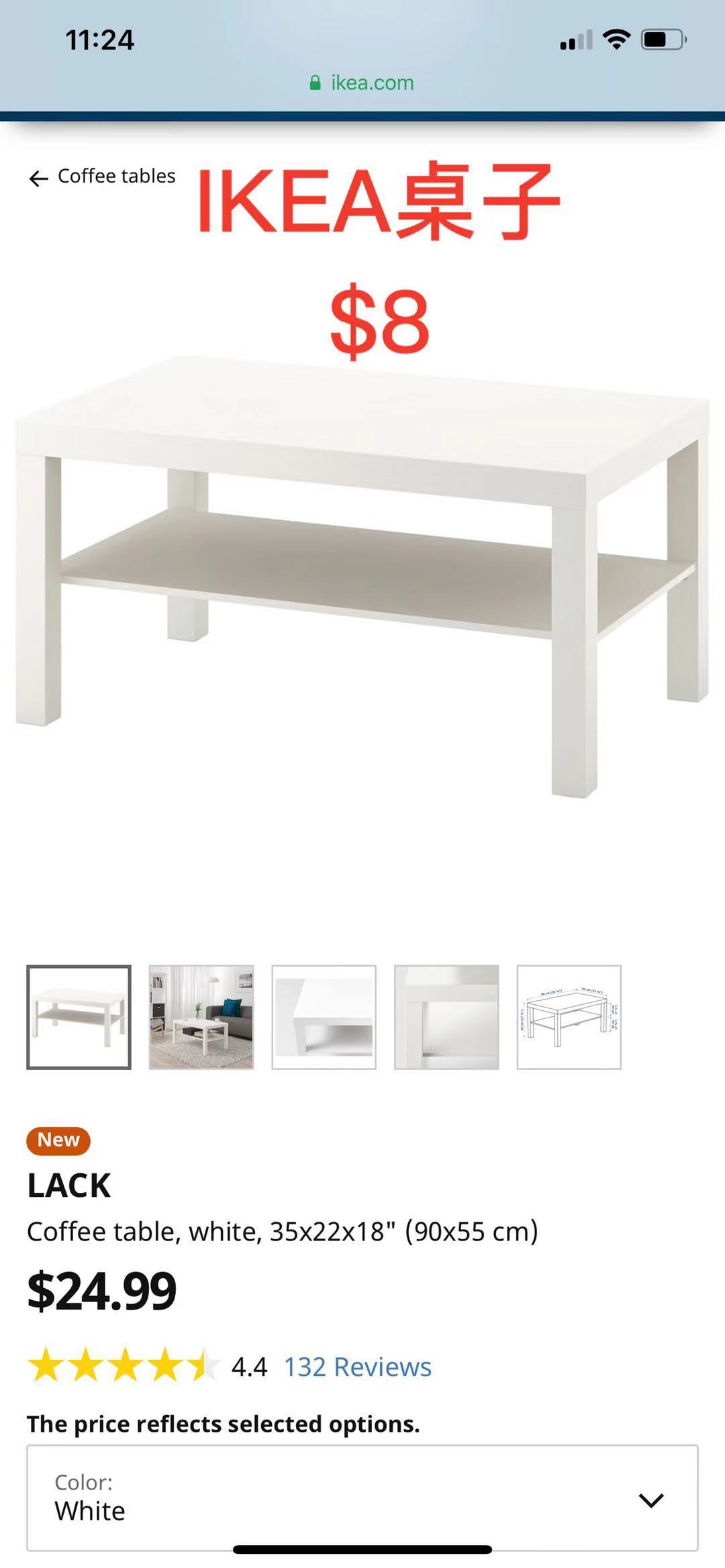The image size is (725, 1568).
Task: Select the first thumbnail of the white table
Action: tap(79, 1017)
